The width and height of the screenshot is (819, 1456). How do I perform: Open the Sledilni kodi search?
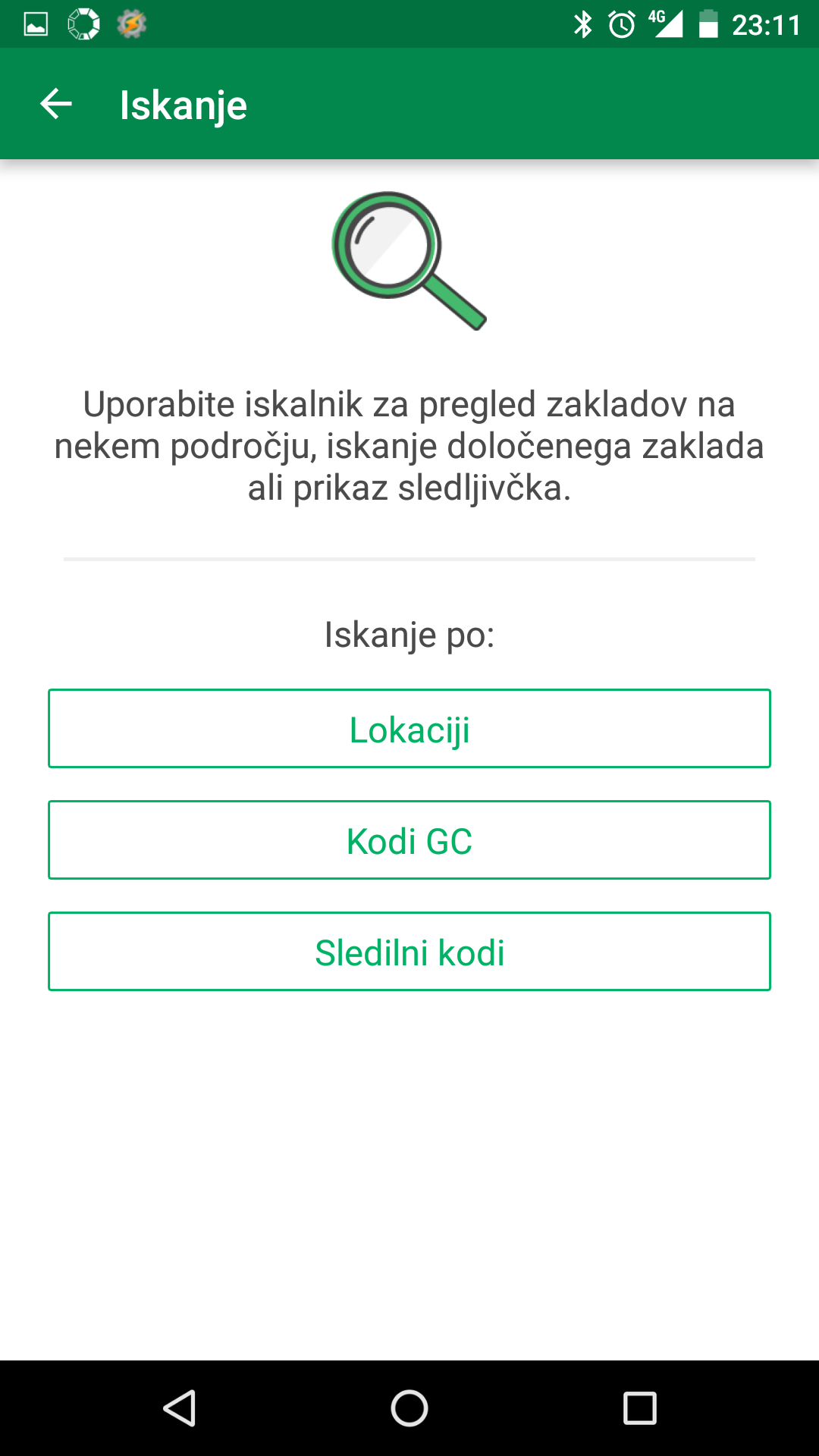pos(409,952)
